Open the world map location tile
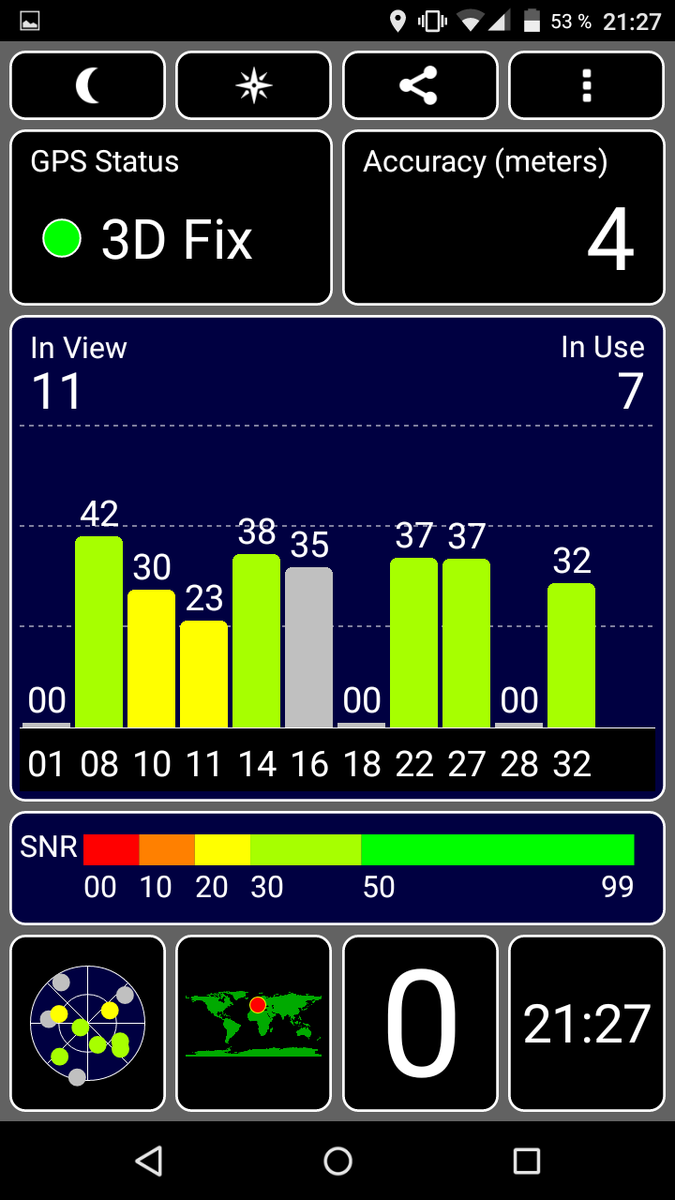The image size is (675, 1200). (x=253, y=1023)
